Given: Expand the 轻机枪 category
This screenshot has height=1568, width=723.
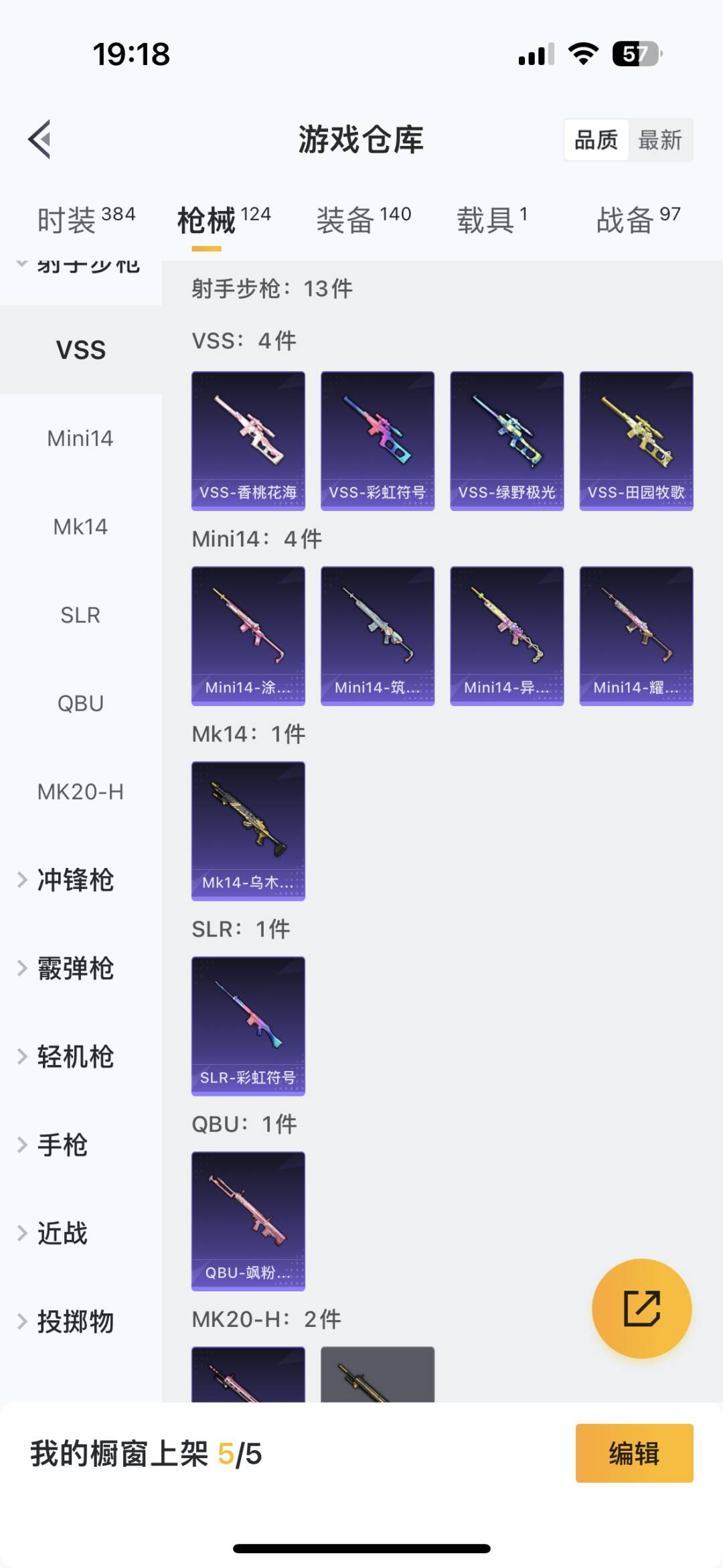Looking at the screenshot, I should click(75, 1057).
